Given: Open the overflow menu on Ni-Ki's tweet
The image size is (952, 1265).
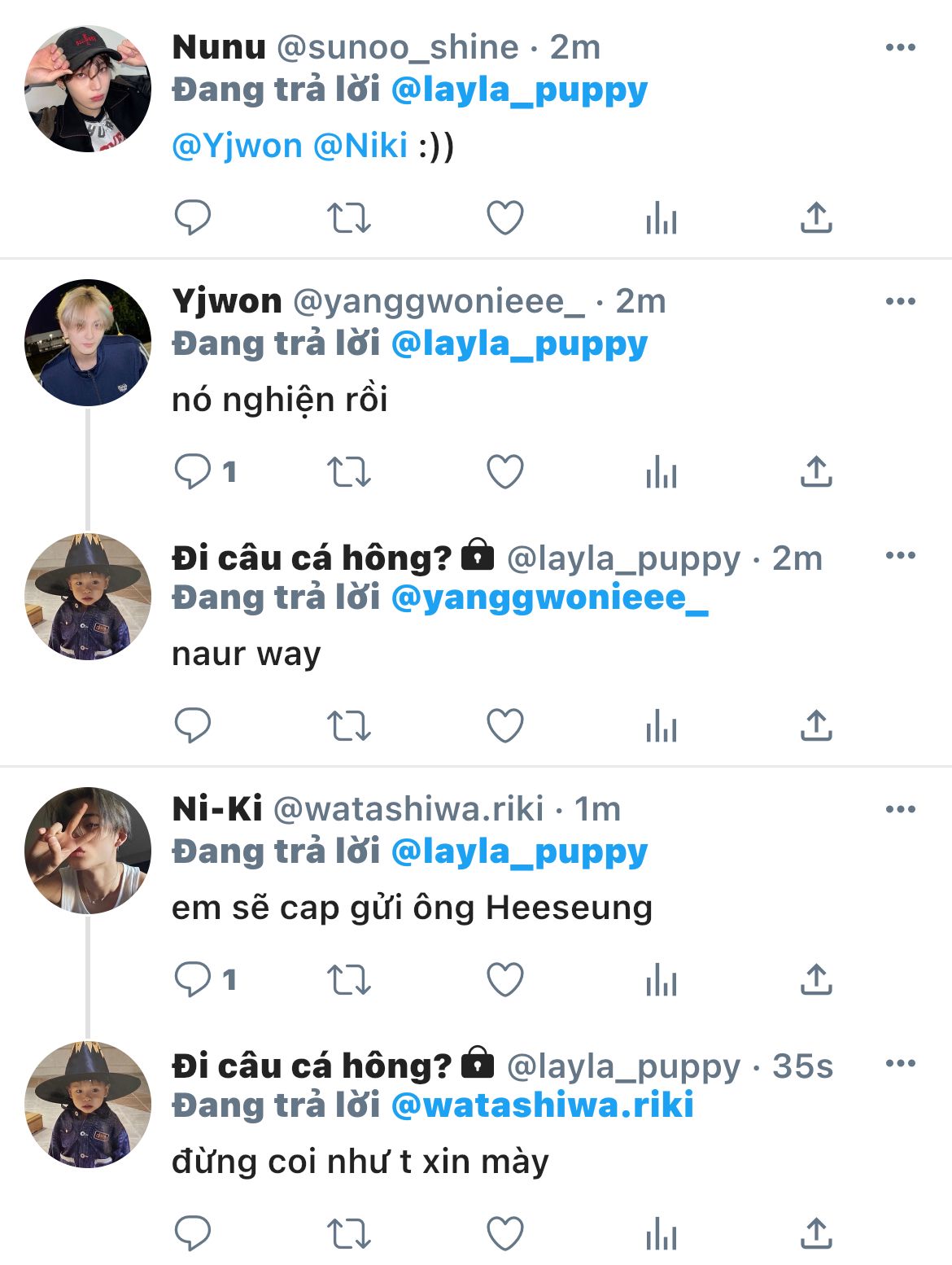Looking at the screenshot, I should (x=900, y=810).
